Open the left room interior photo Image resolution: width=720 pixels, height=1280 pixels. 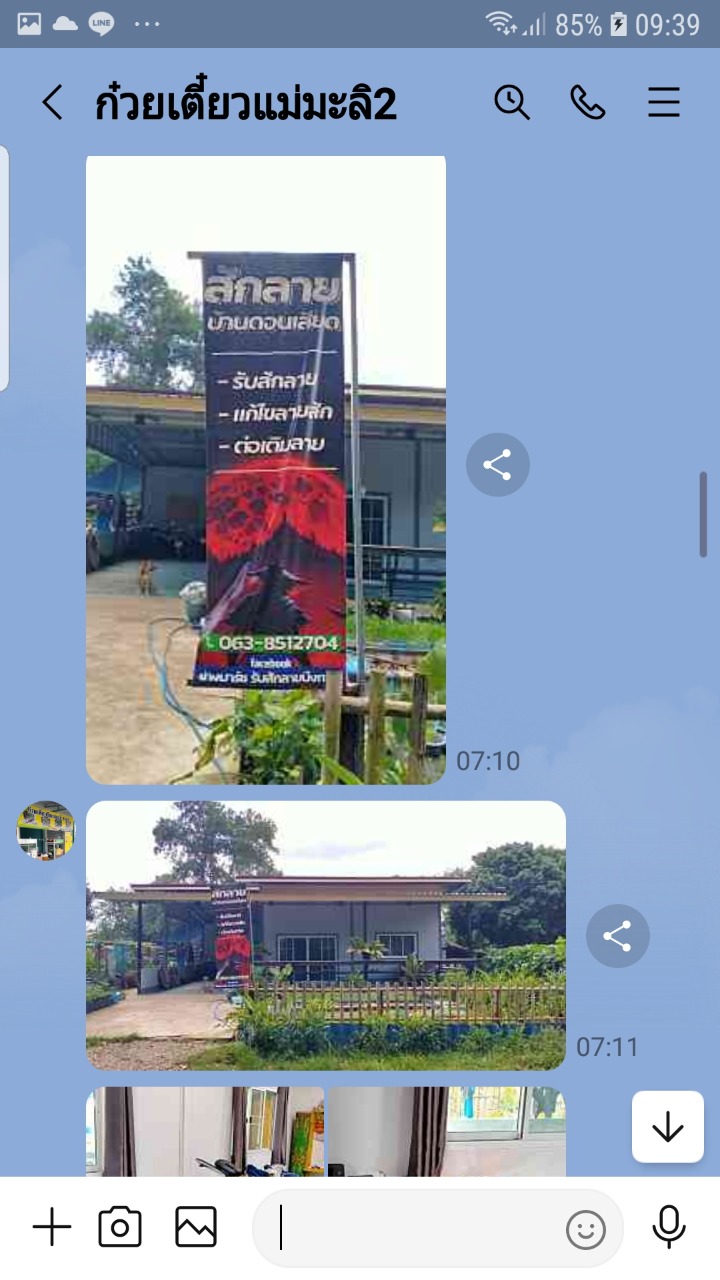pyautogui.click(x=205, y=1132)
